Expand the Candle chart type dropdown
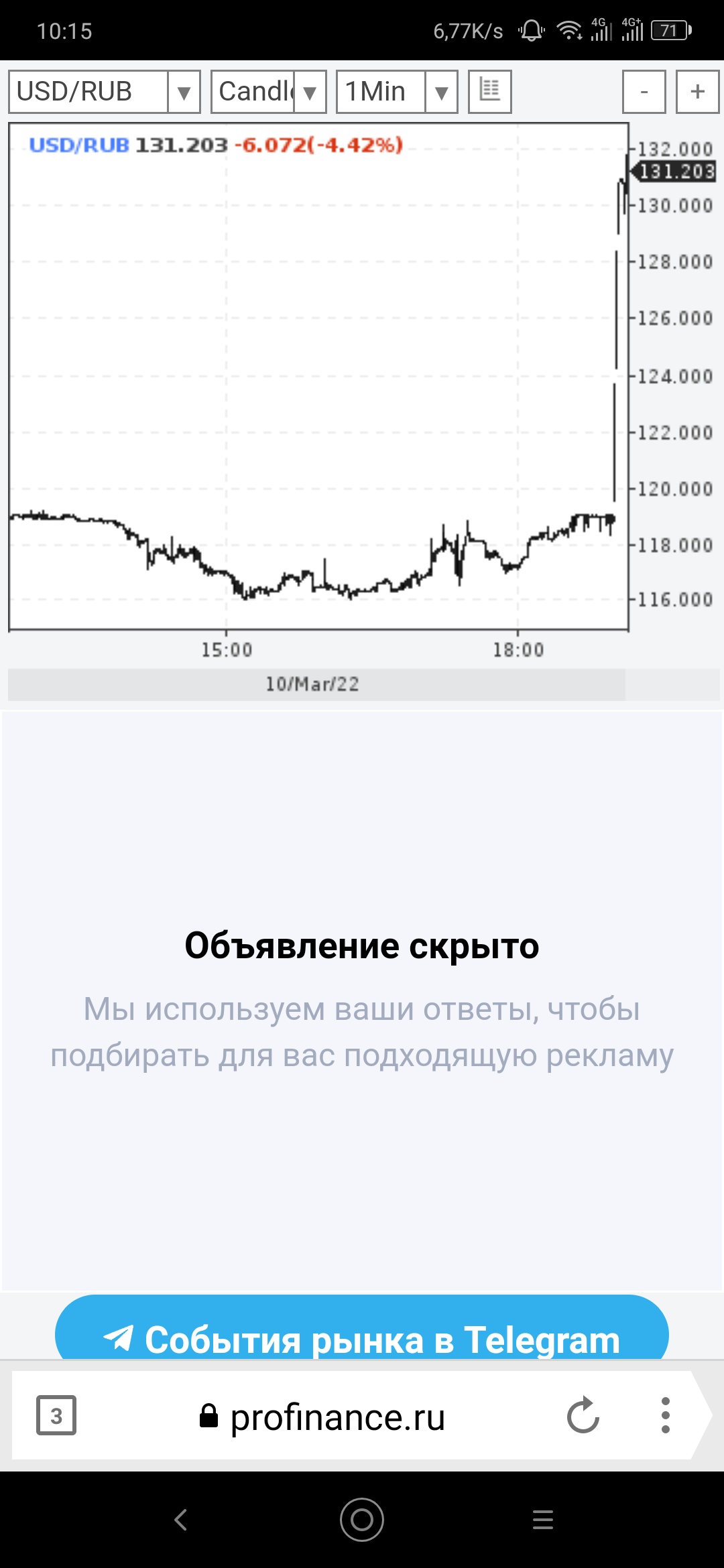This screenshot has height=1568, width=724. (269, 92)
